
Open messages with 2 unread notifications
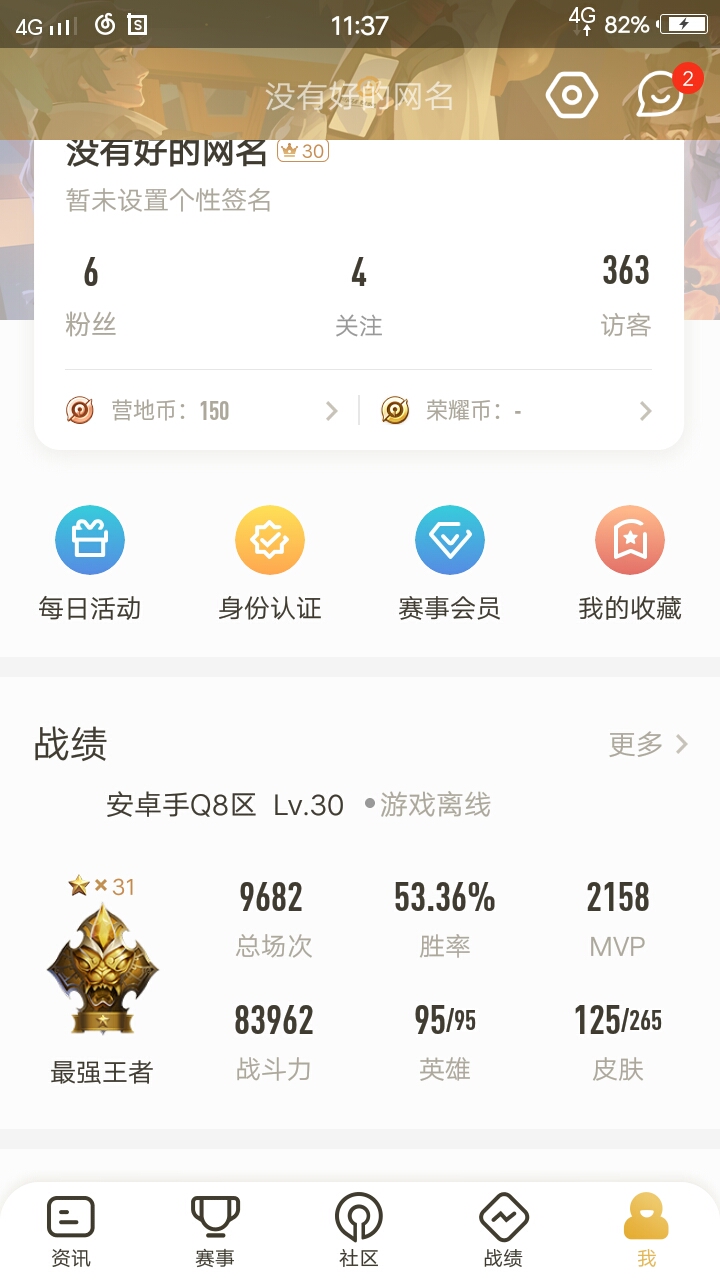click(x=662, y=94)
